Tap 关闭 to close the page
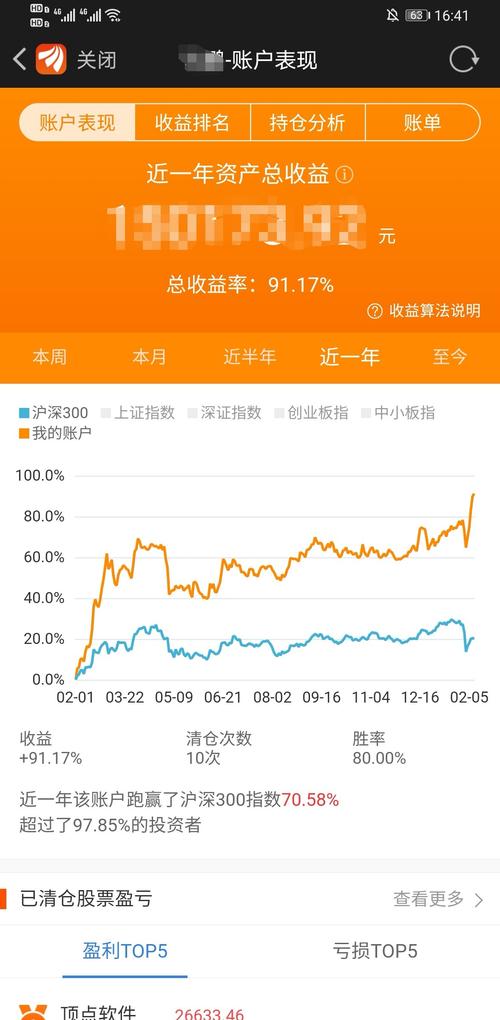The image size is (500, 1020). 96,60
